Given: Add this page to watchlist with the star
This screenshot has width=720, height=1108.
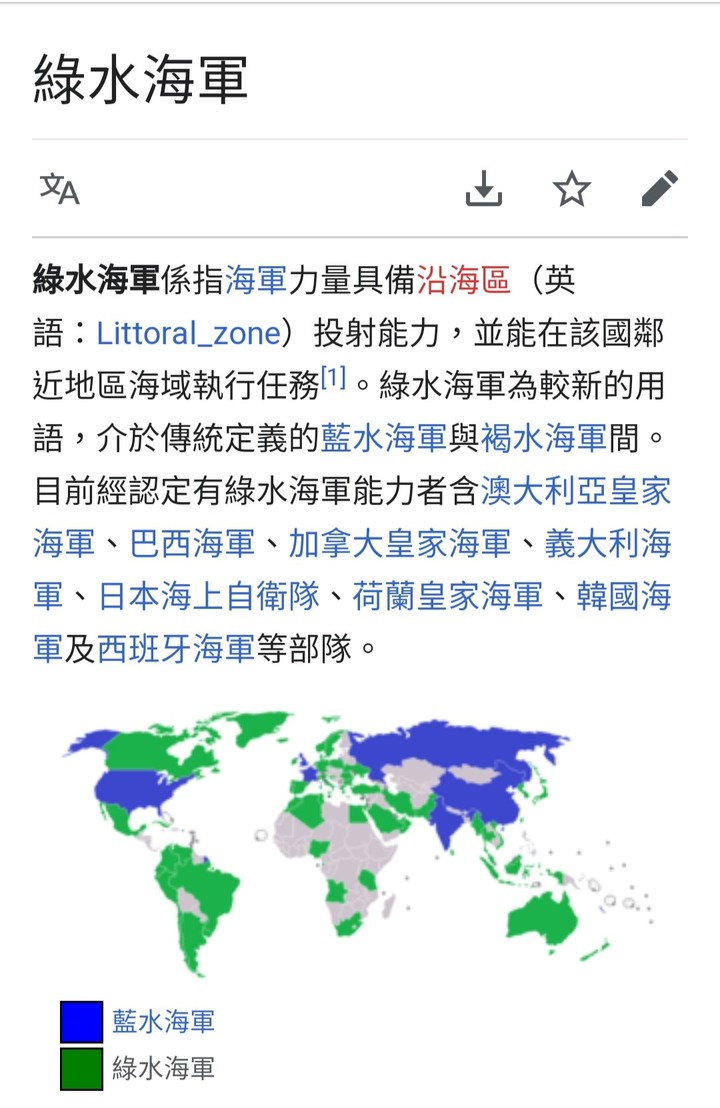Looking at the screenshot, I should tap(572, 188).
